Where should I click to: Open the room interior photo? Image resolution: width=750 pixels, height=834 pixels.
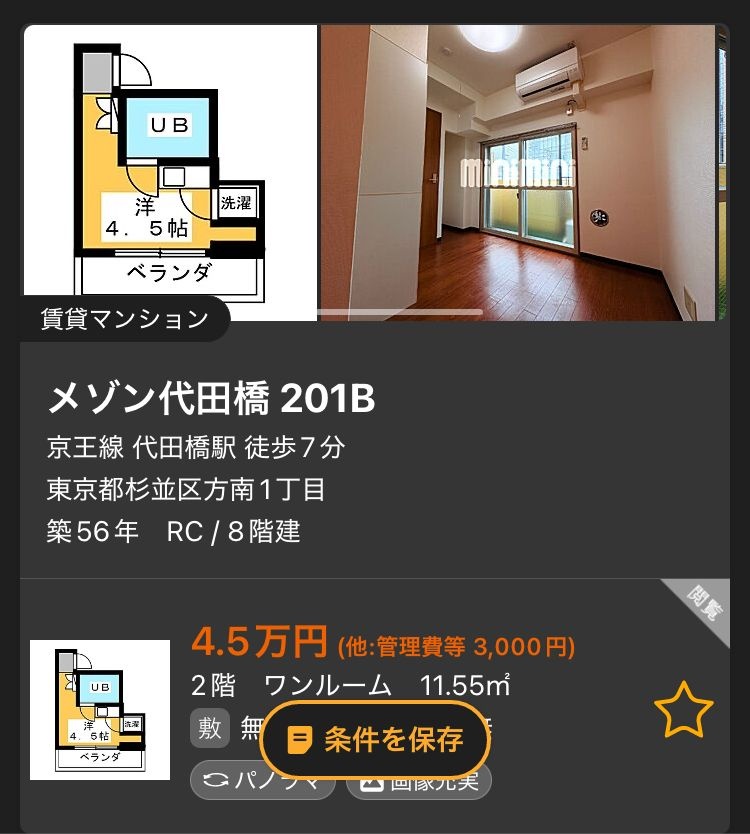click(520, 172)
